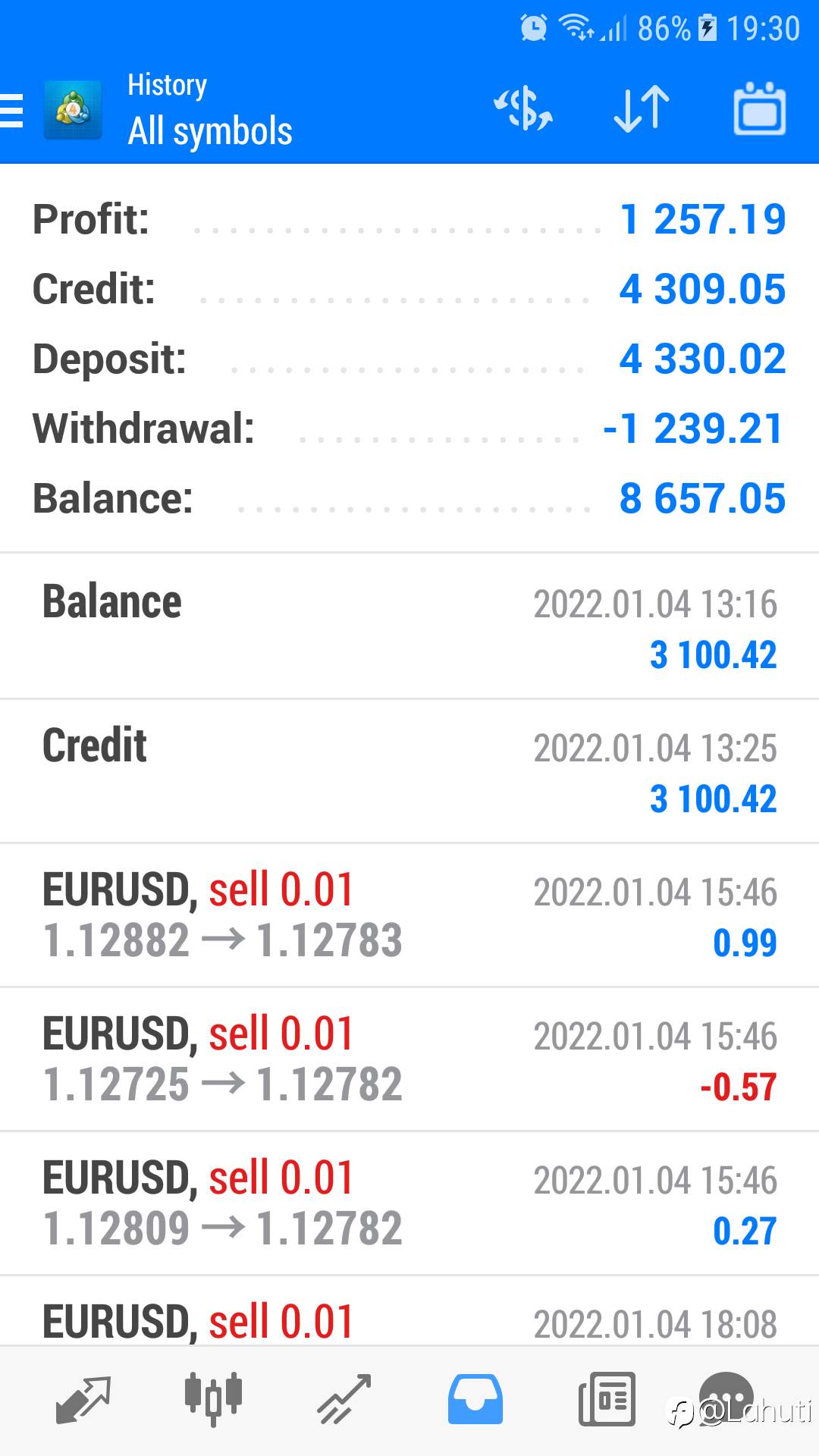819x1456 pixels.
Task: Open the calendar date range picker
Action: click(759, 108)
